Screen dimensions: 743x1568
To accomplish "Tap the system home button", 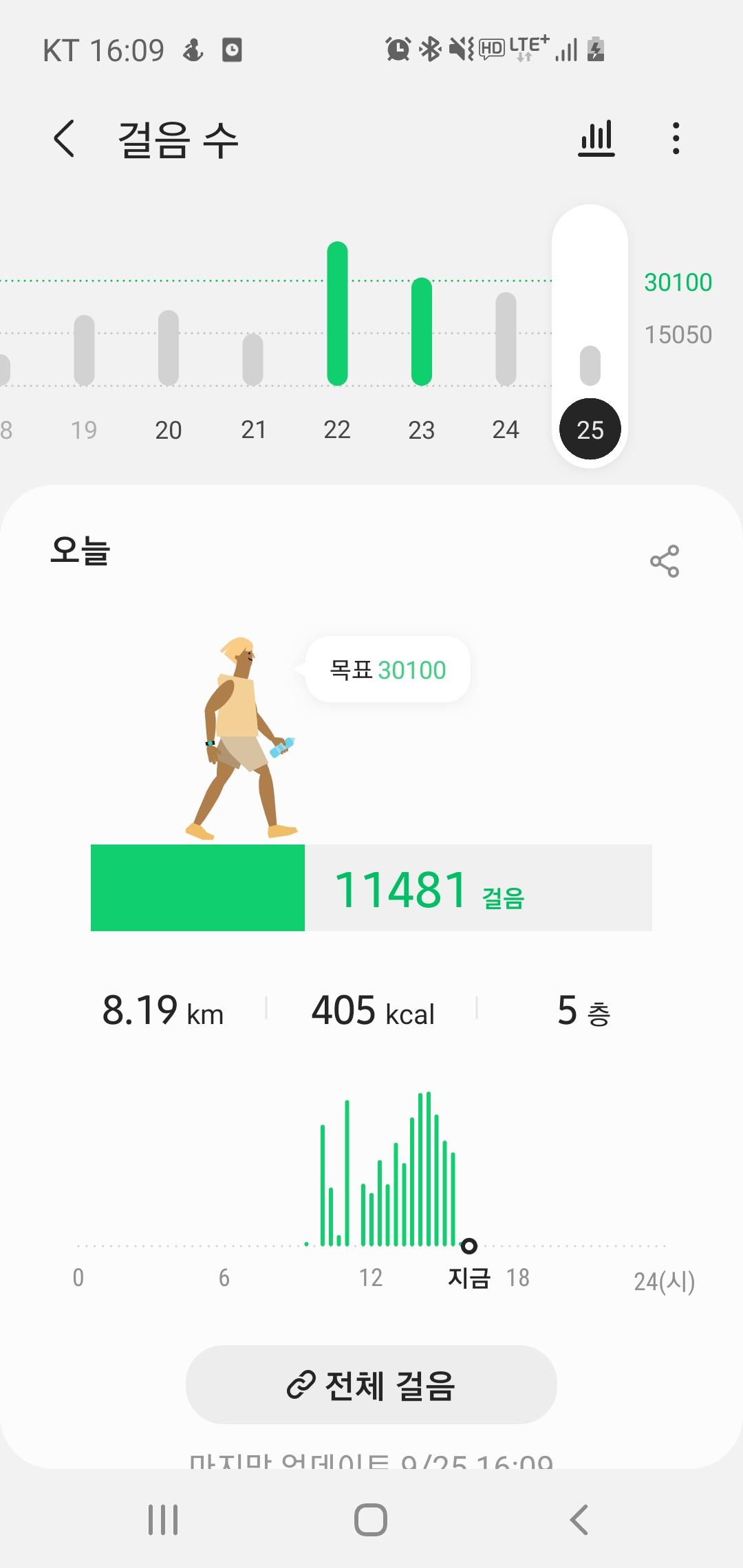I will [371, 1520].
